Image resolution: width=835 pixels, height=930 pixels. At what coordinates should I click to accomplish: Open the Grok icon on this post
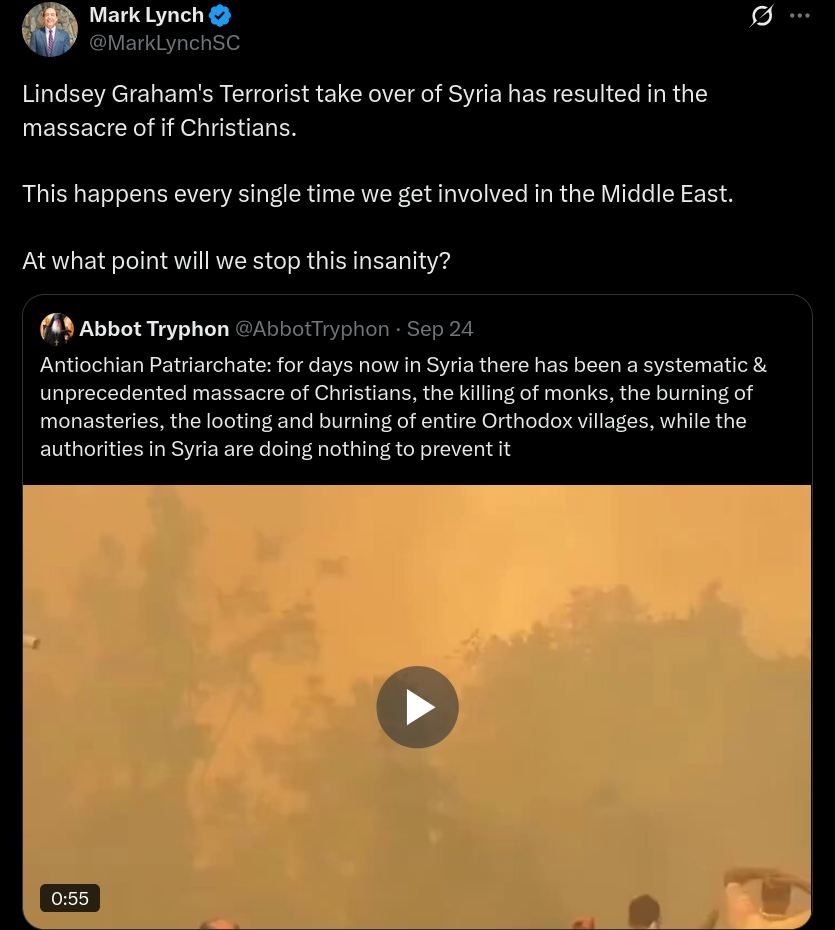(761, 16)
